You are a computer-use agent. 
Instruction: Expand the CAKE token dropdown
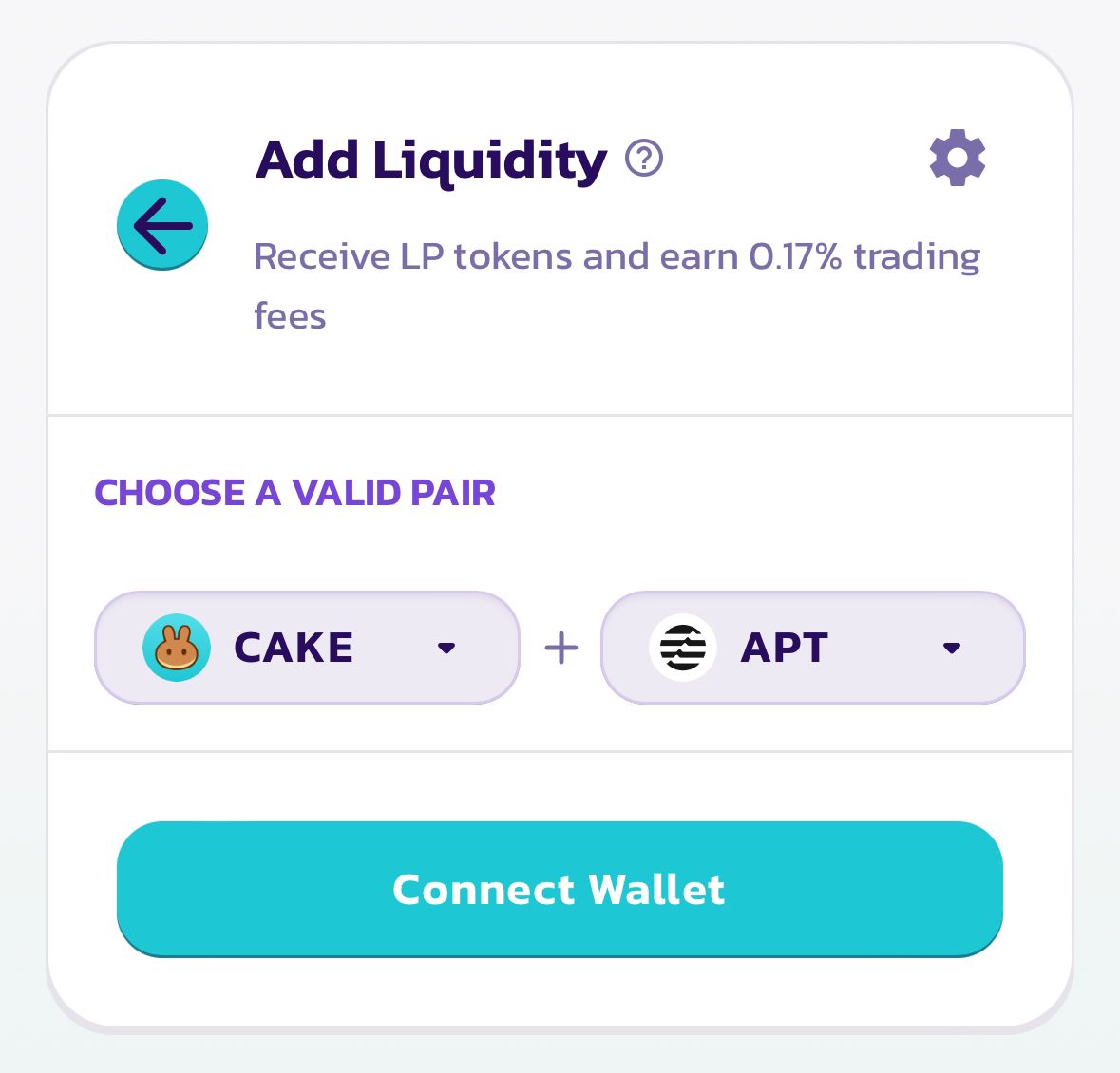[307, 648]
